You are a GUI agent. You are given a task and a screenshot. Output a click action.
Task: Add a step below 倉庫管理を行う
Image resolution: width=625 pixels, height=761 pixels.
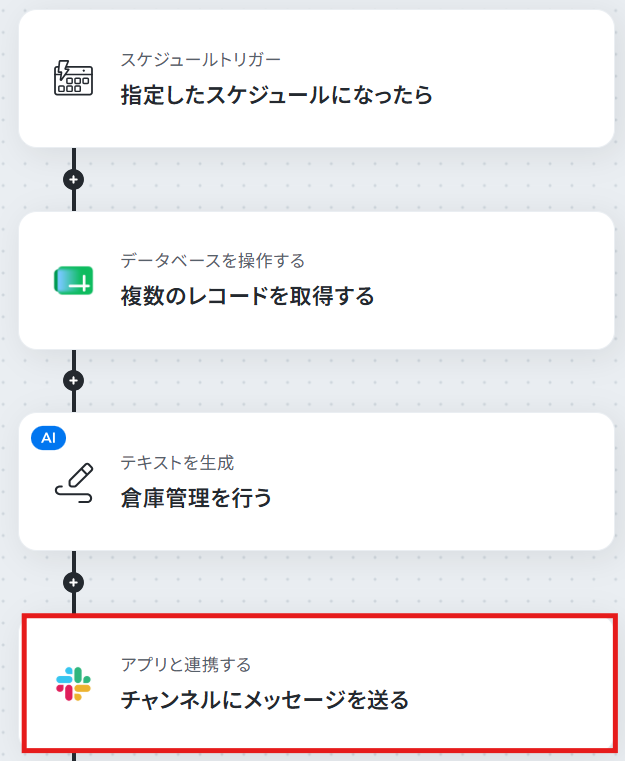(x=73, y=582)
